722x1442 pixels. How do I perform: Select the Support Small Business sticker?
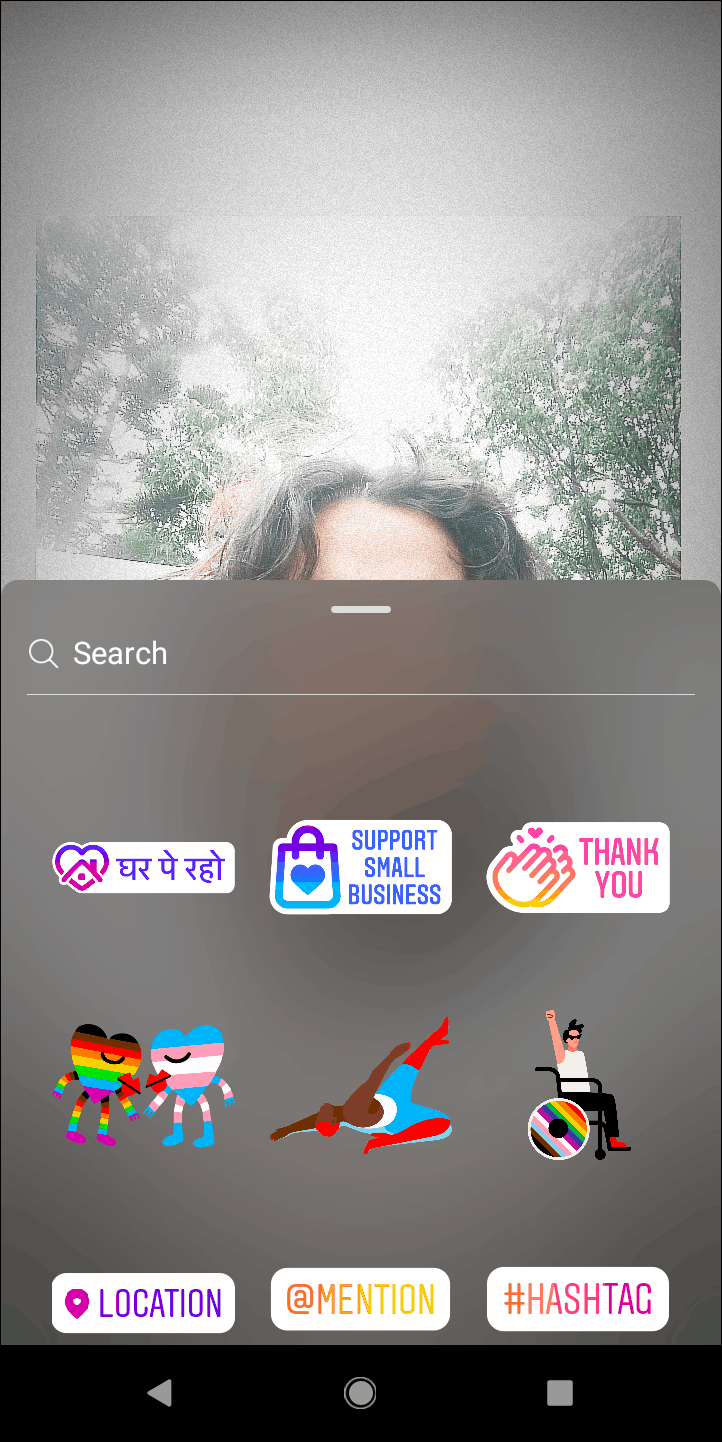tap(360, 867)
